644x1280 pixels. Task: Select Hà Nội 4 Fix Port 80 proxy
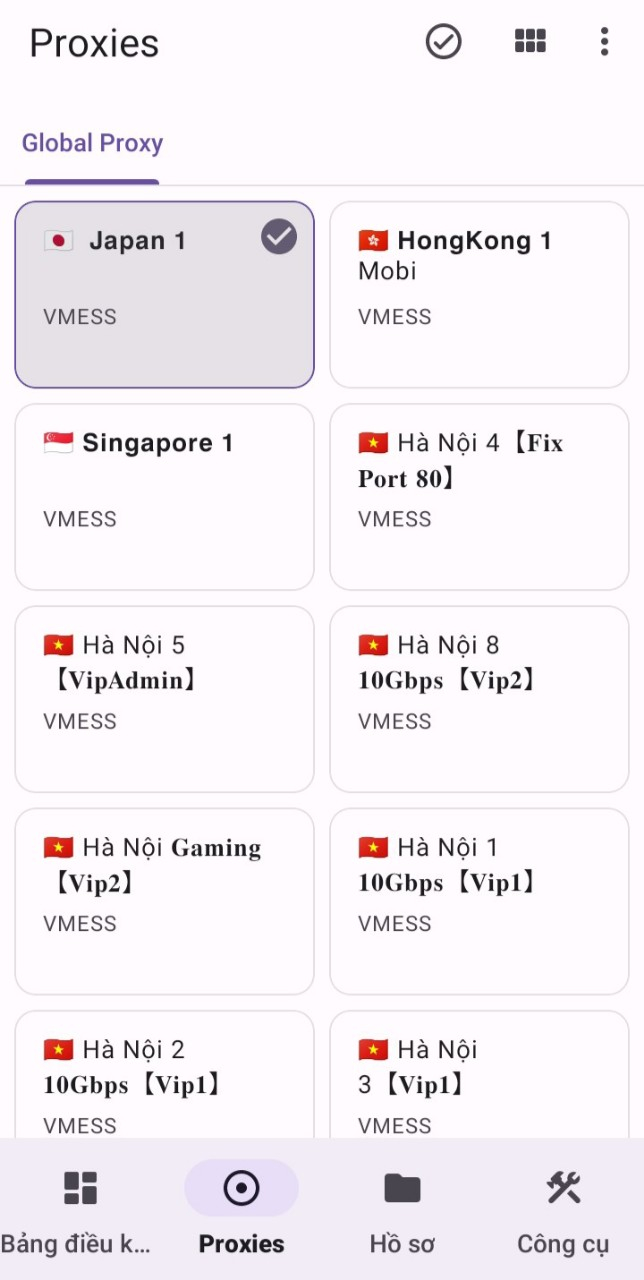[479, 497]
